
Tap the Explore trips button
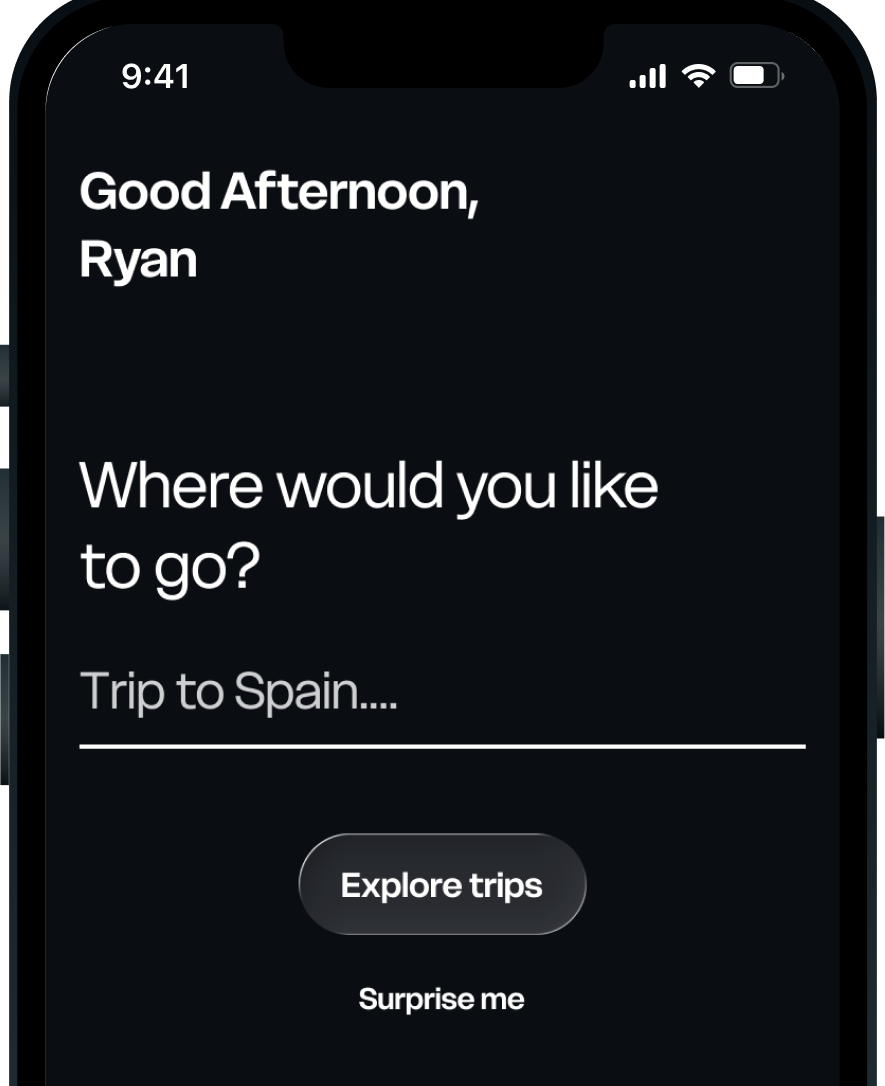442,884
